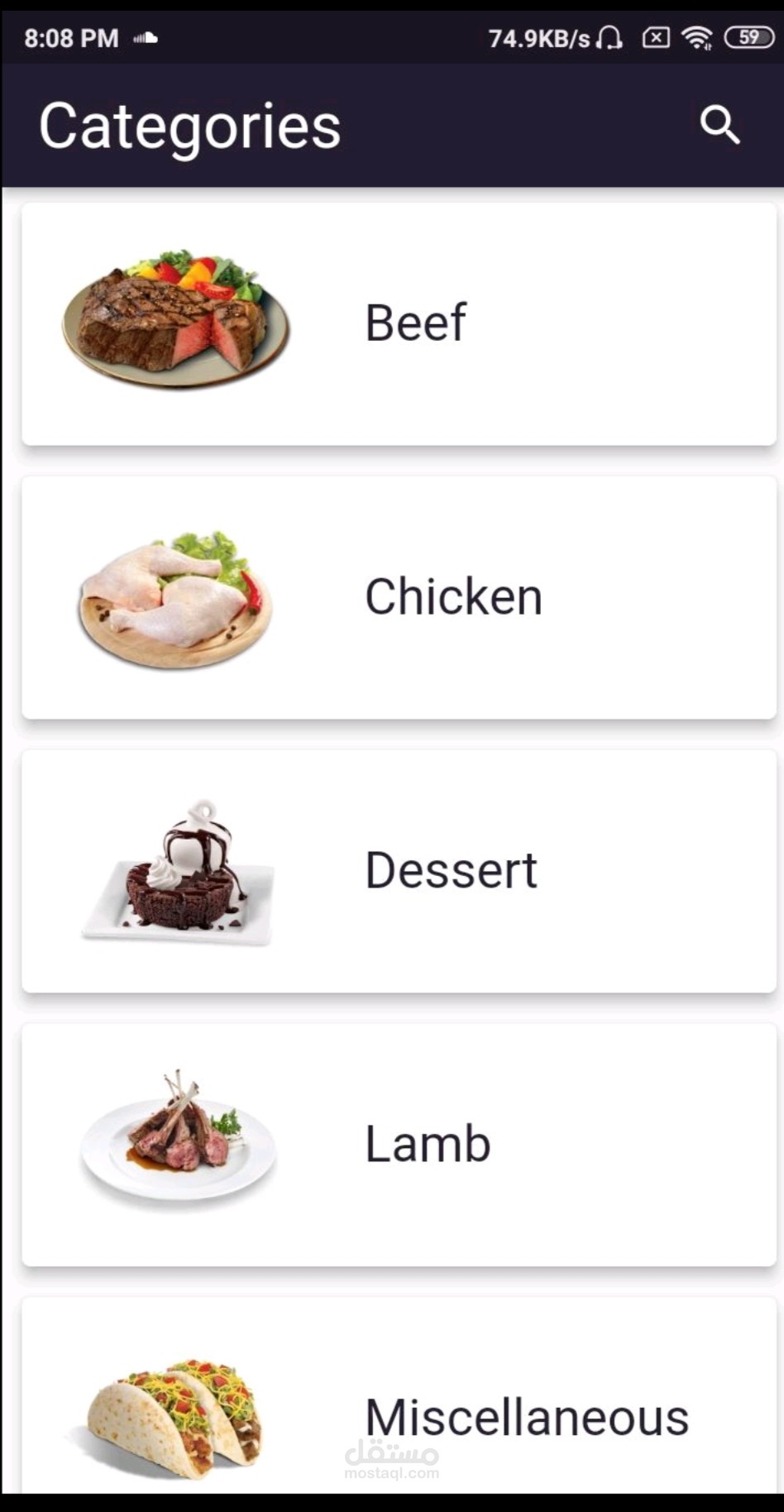Select the Beef label text
Screen dimensions: 784x1512
click(x=414, y=323)
